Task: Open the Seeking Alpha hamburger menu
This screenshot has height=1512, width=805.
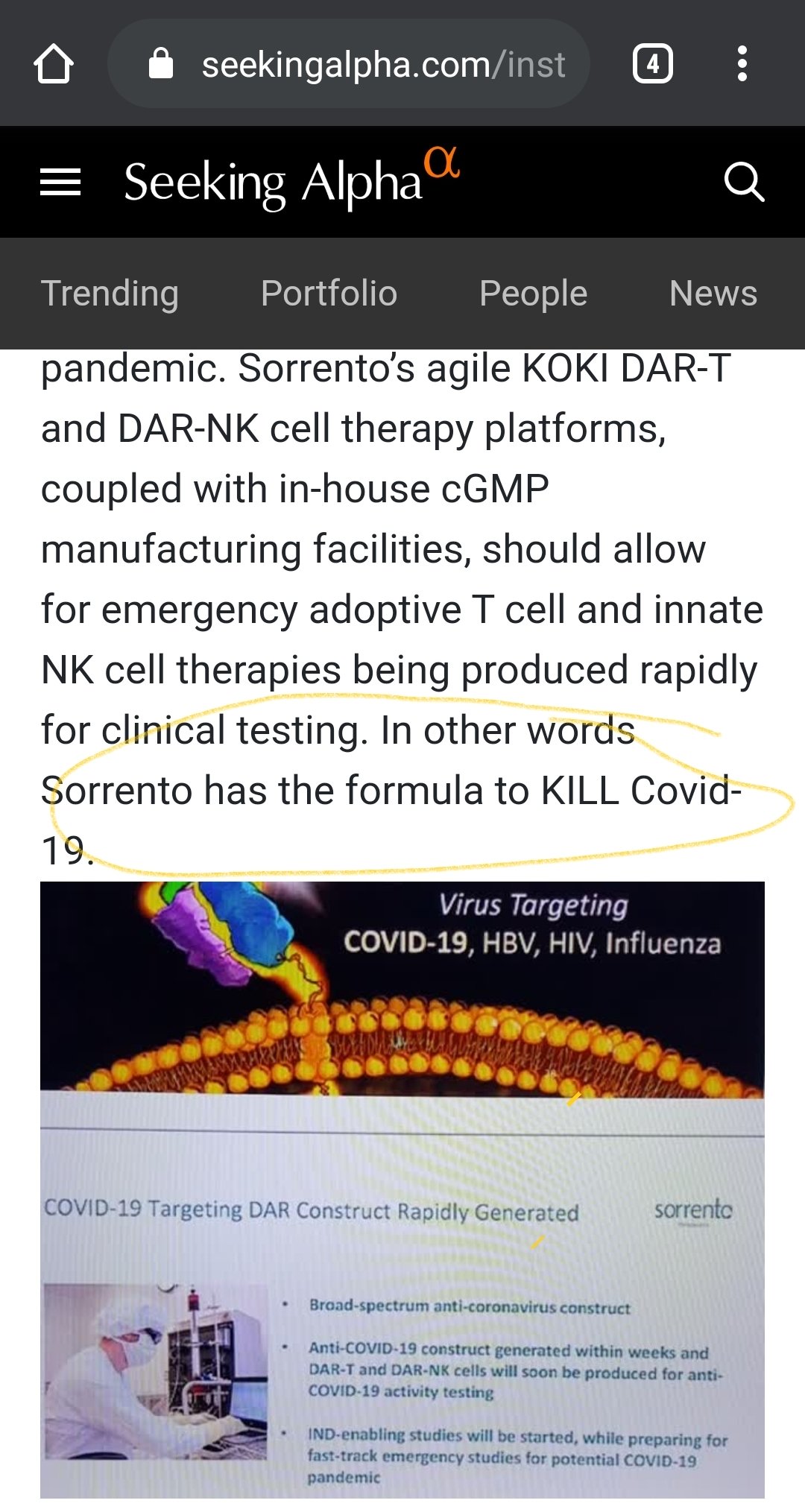Action: pyautogui.click(x=60, y=182)
